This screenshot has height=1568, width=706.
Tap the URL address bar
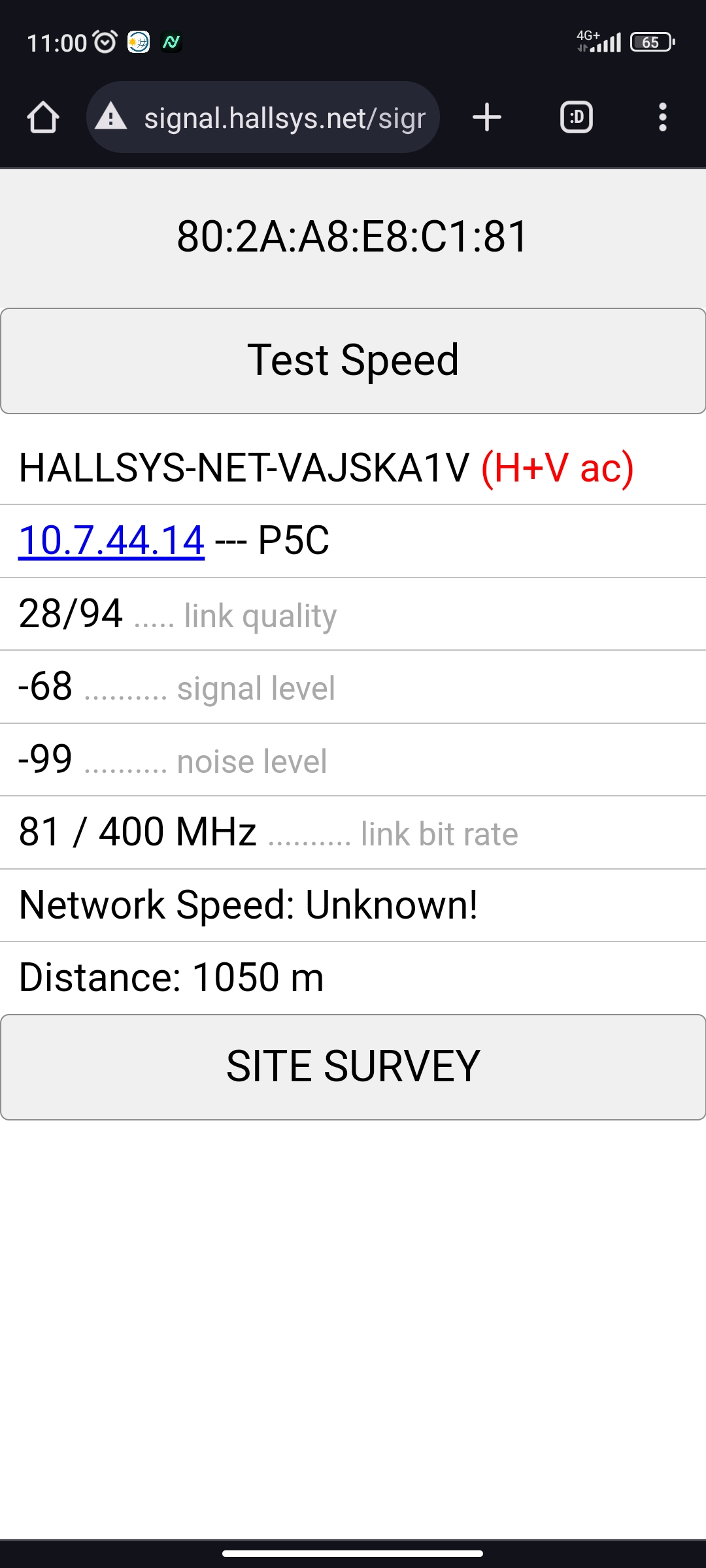[x=284, y=118]
